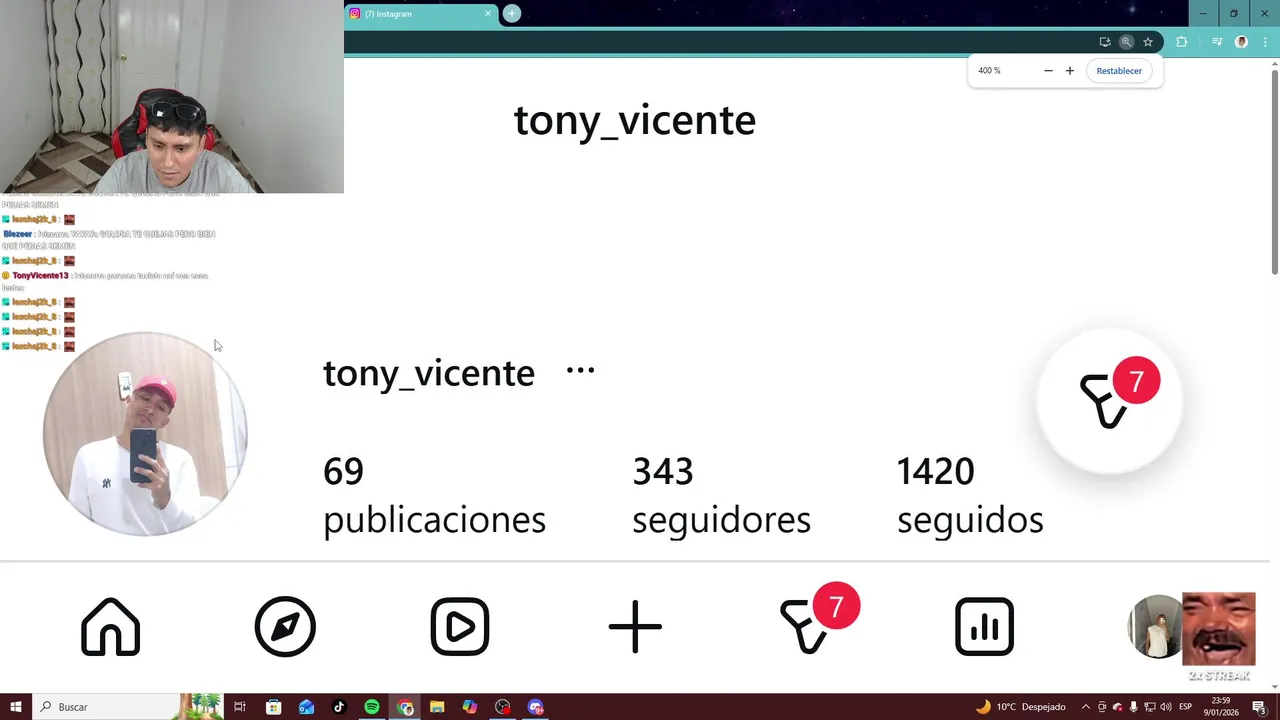Open Spotify from the taskbar
The height and width of the screenshot is (720, 1280).
tap(372, 707)
